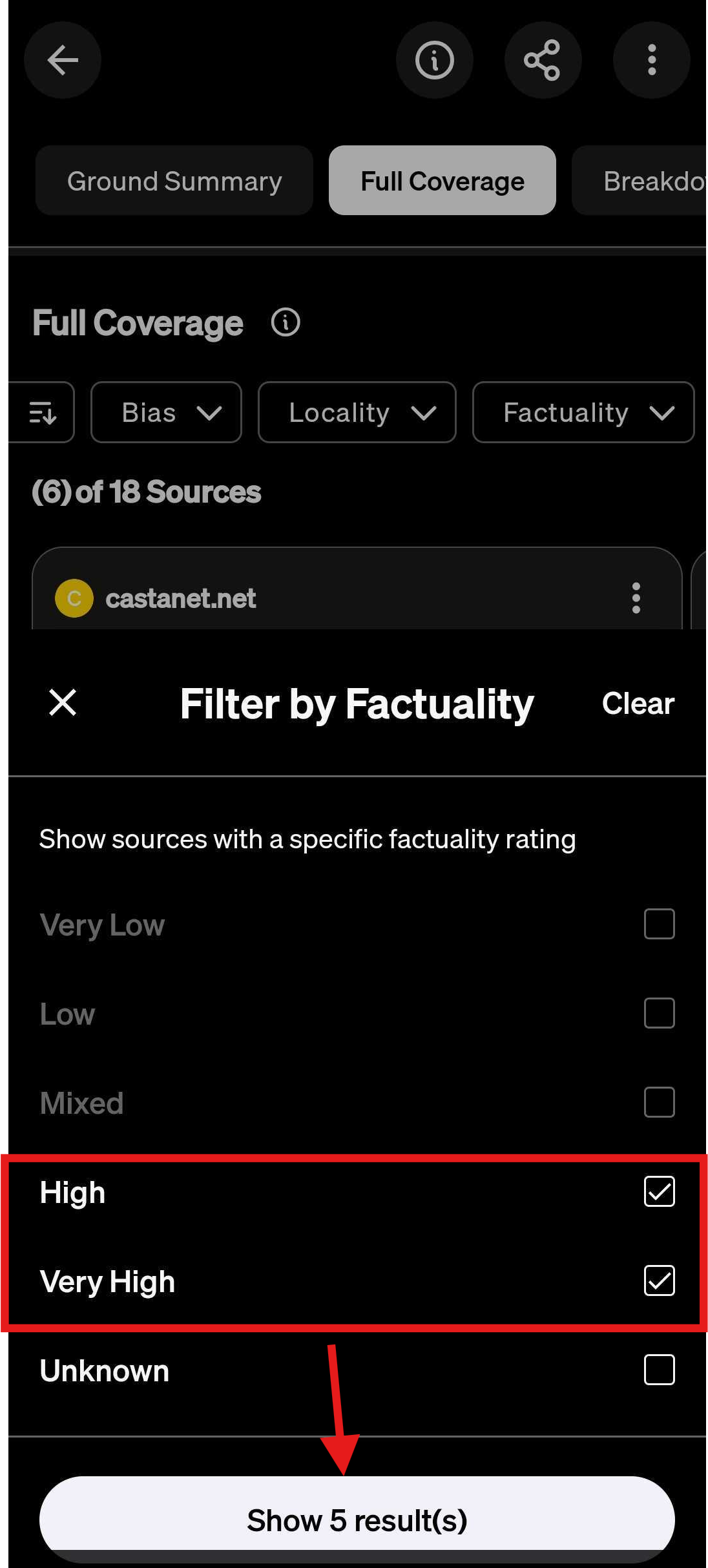Expand the Factuality filter dropdown

tap(583, 412)
